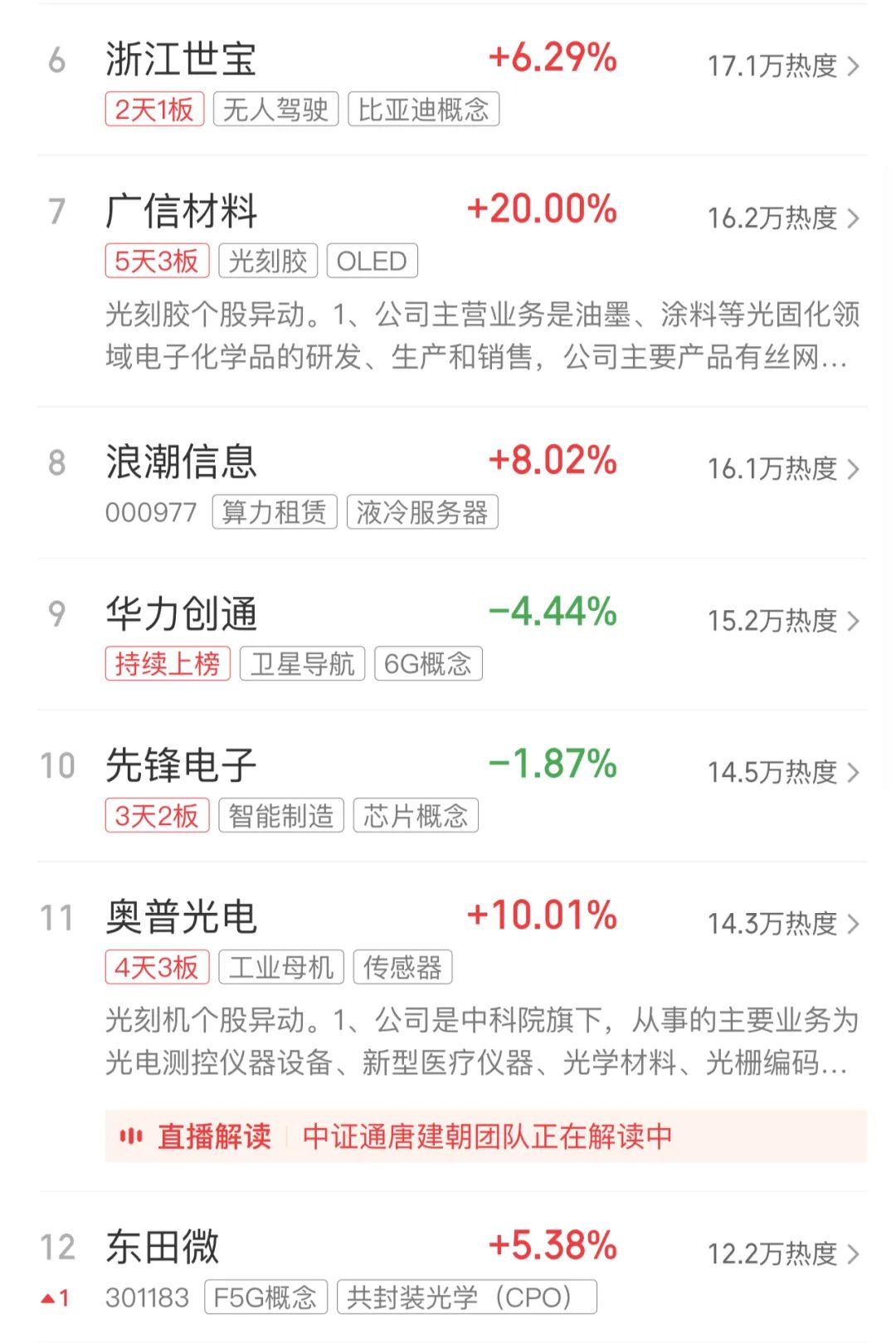Open the 奥普光电 stock details
The width and height of the screenshot is (896, 1343).
pyautogui.click(x=181, y=917)
